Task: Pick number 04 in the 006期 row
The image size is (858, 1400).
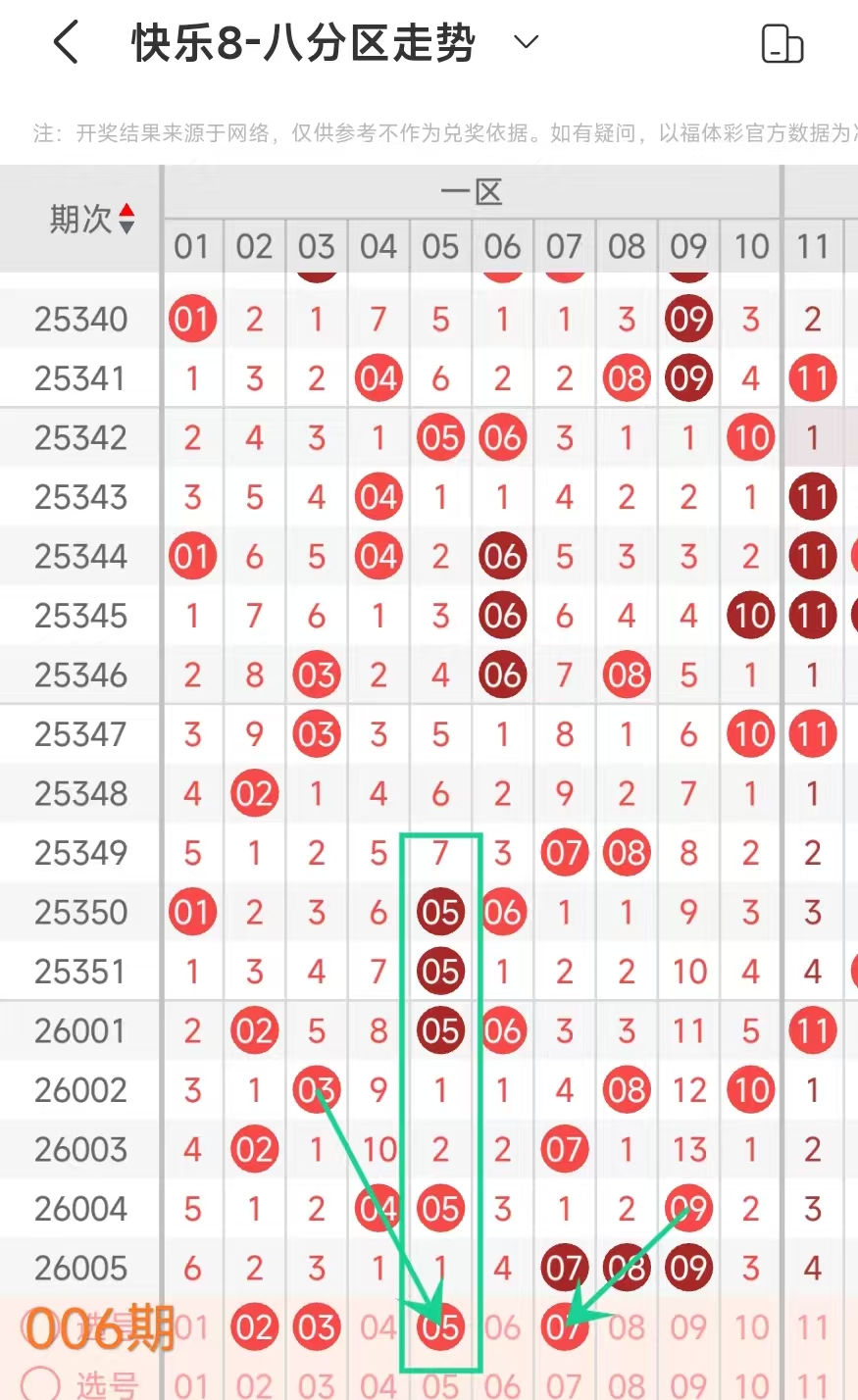Action: point(379,1327)
